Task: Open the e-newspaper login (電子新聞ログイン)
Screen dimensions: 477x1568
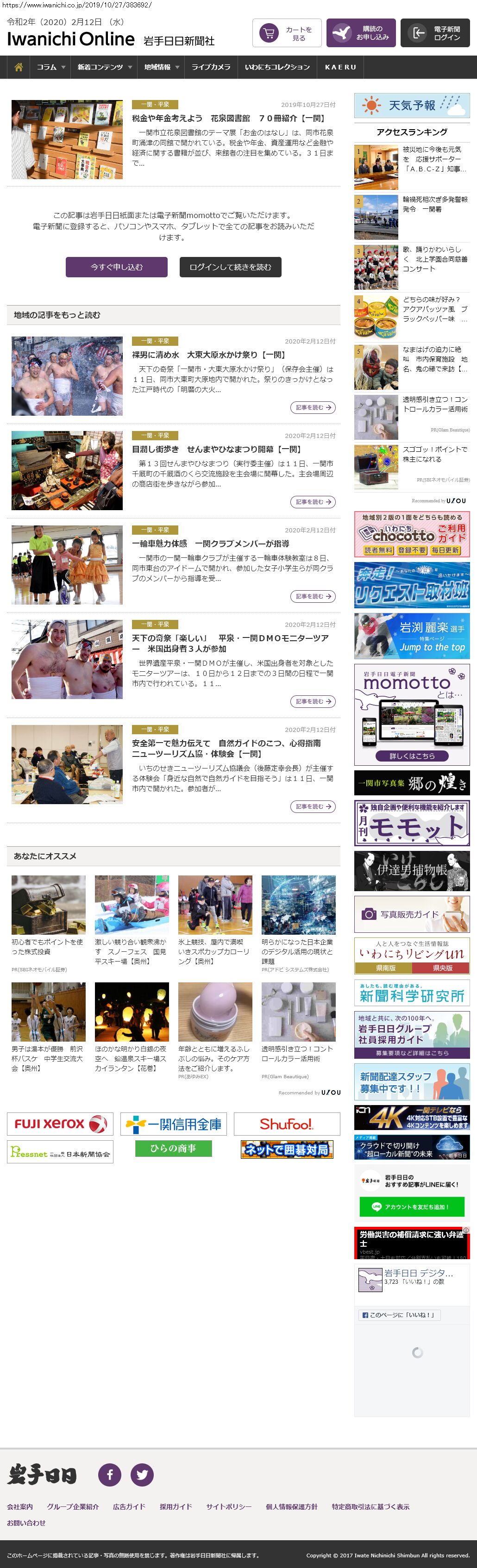Action: pyautogui.click(x=435, y=33)
